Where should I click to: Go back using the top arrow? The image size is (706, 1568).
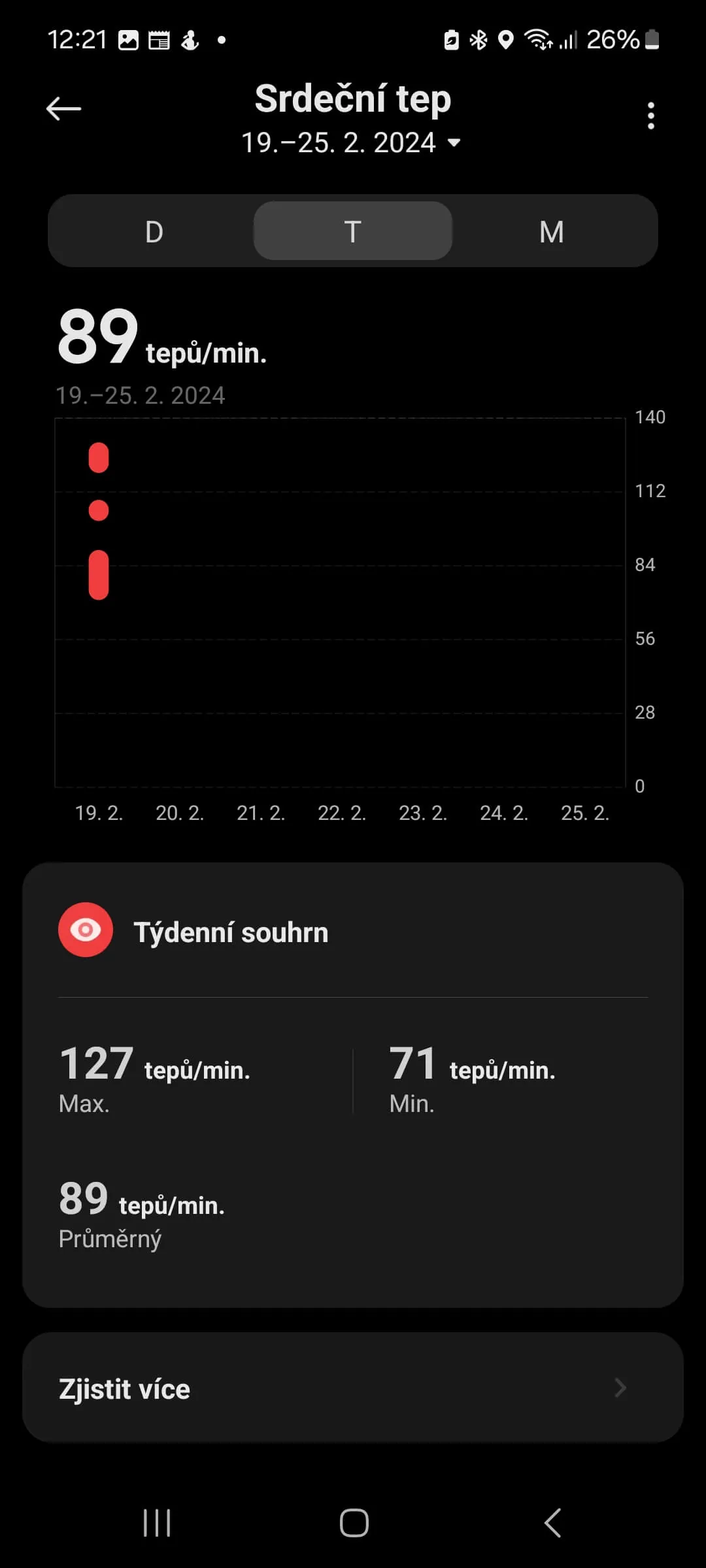click(63, 108)
